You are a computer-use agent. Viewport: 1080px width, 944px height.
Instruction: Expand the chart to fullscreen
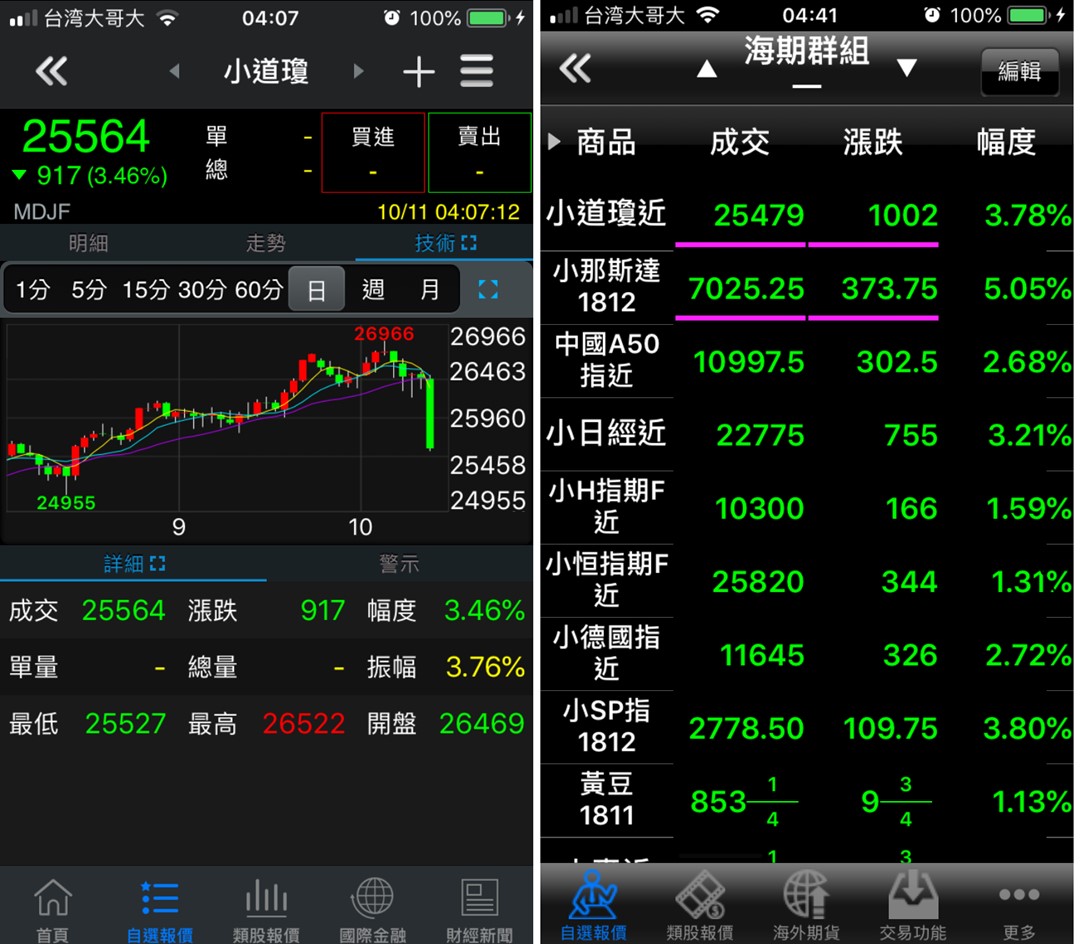point(488,290)
